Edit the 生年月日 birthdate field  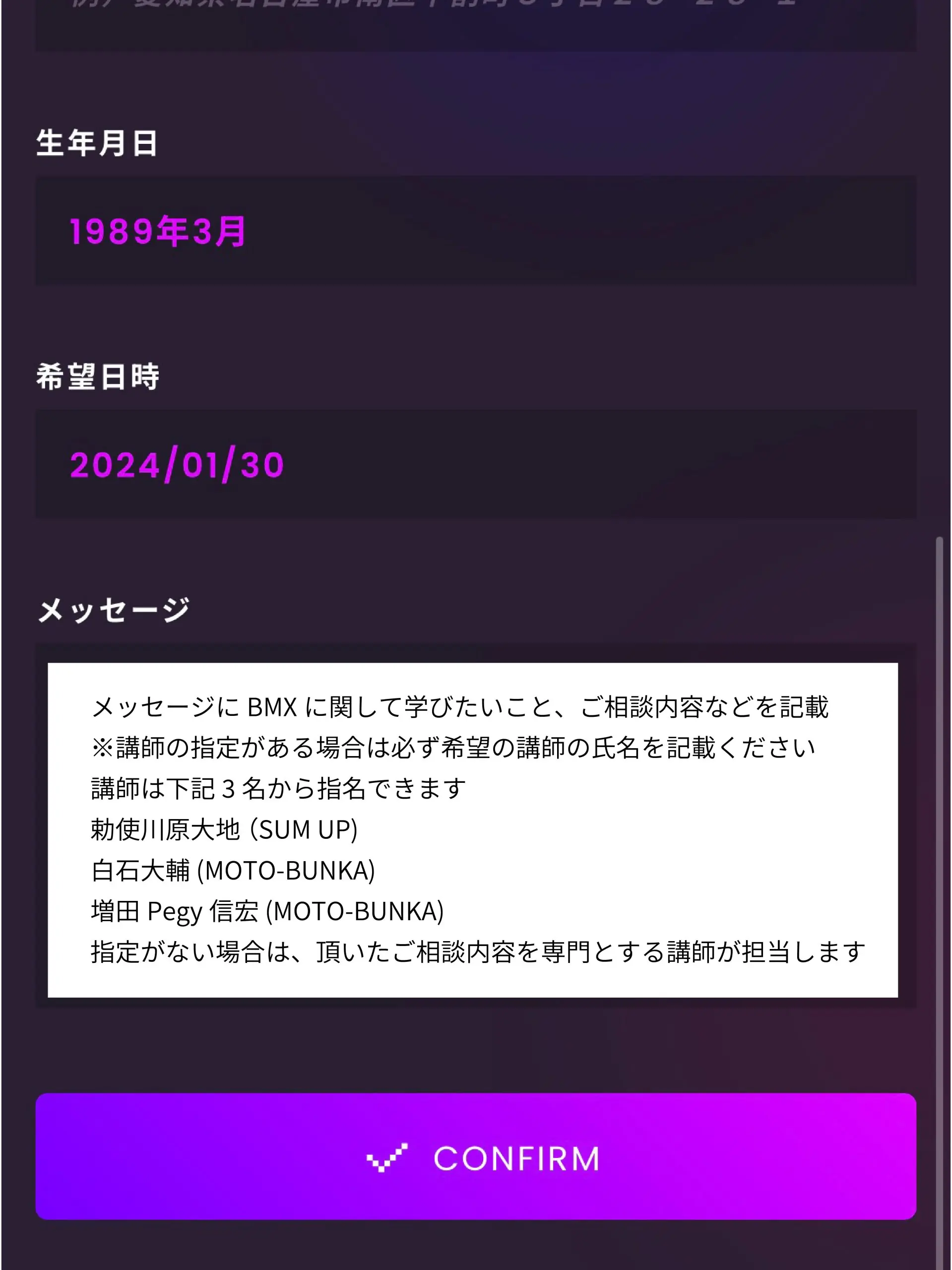[x=475, y=231]
